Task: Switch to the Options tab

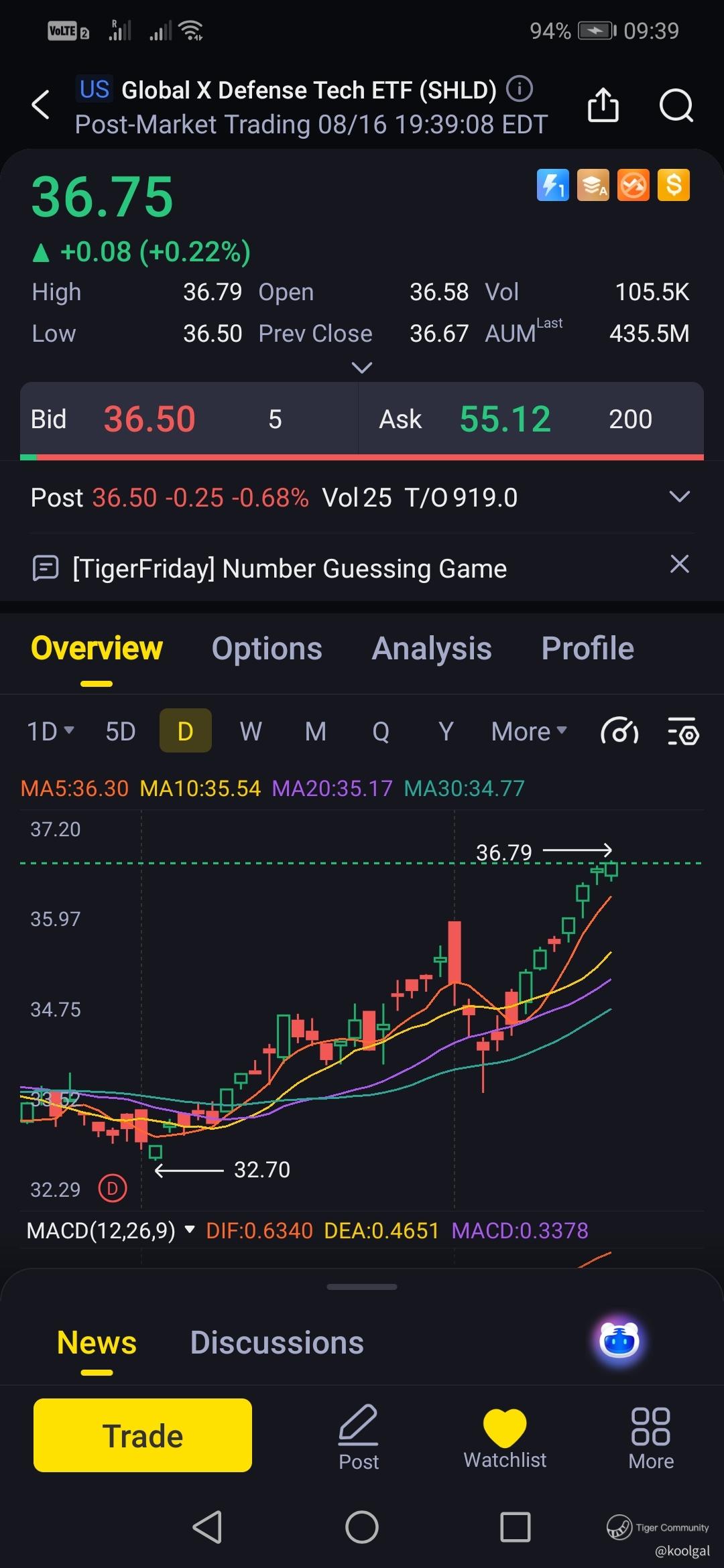Action: (267, 649)
